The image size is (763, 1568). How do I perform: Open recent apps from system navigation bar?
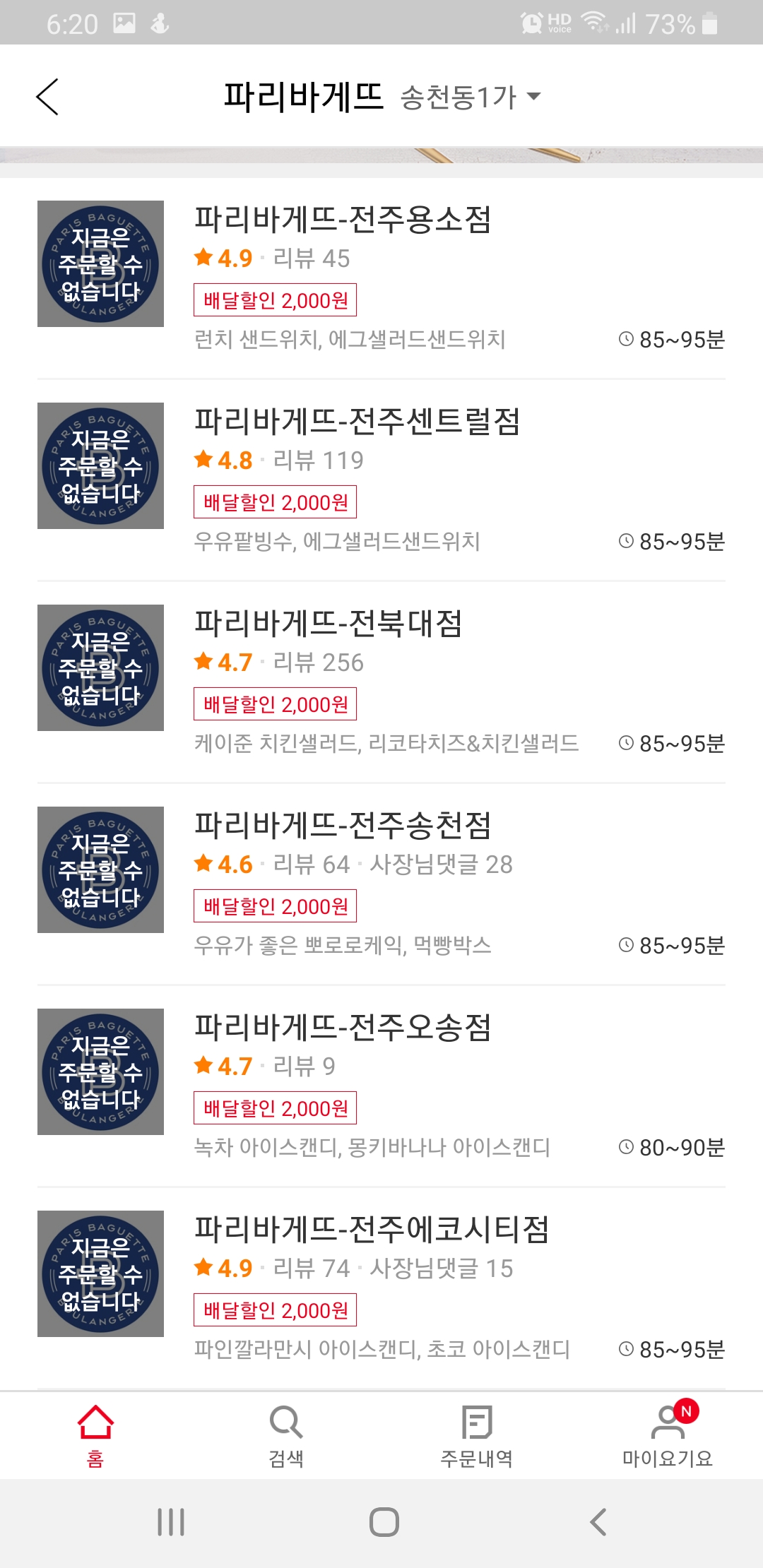171,1522
